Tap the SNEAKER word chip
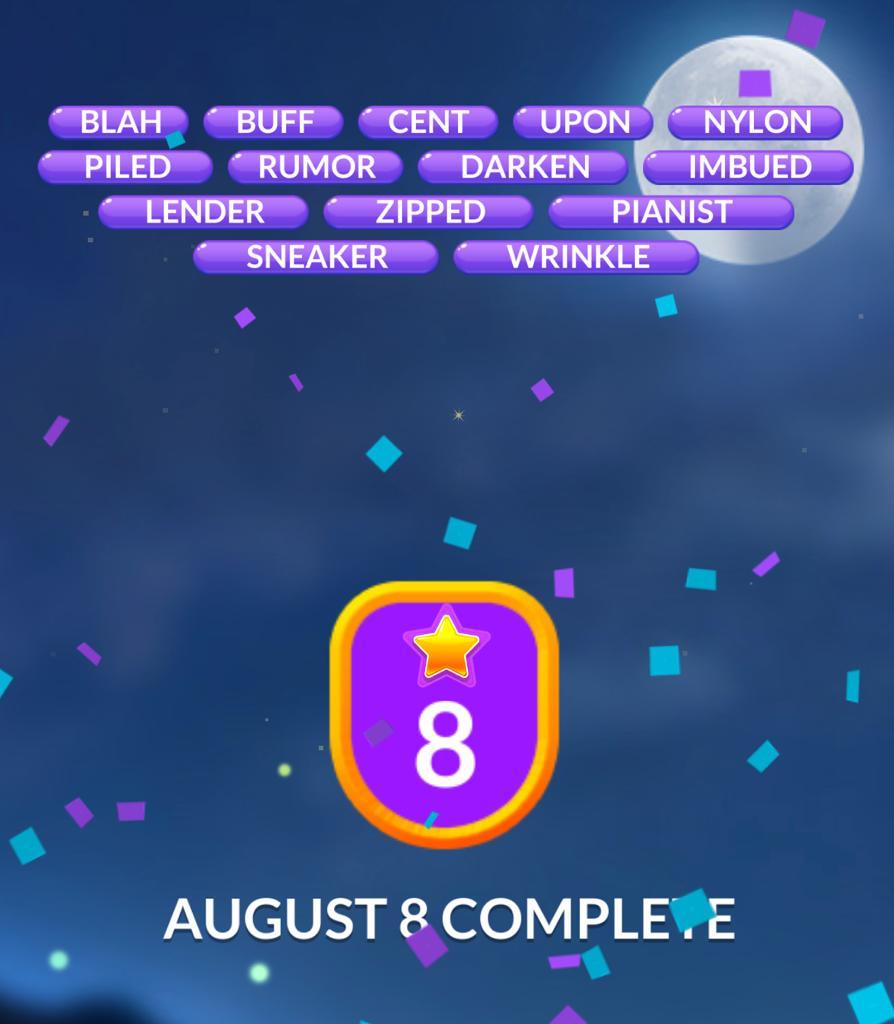894x1024 pixels. tap(316, 257)
